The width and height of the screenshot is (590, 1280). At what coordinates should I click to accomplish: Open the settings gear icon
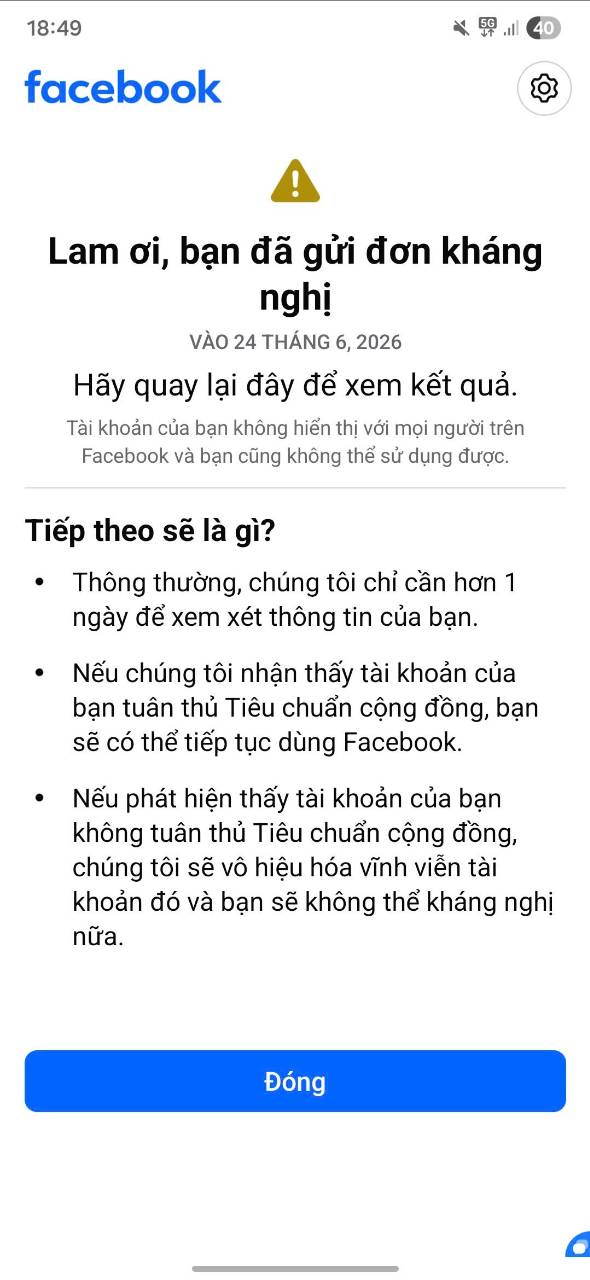click(x=544, y=88)
